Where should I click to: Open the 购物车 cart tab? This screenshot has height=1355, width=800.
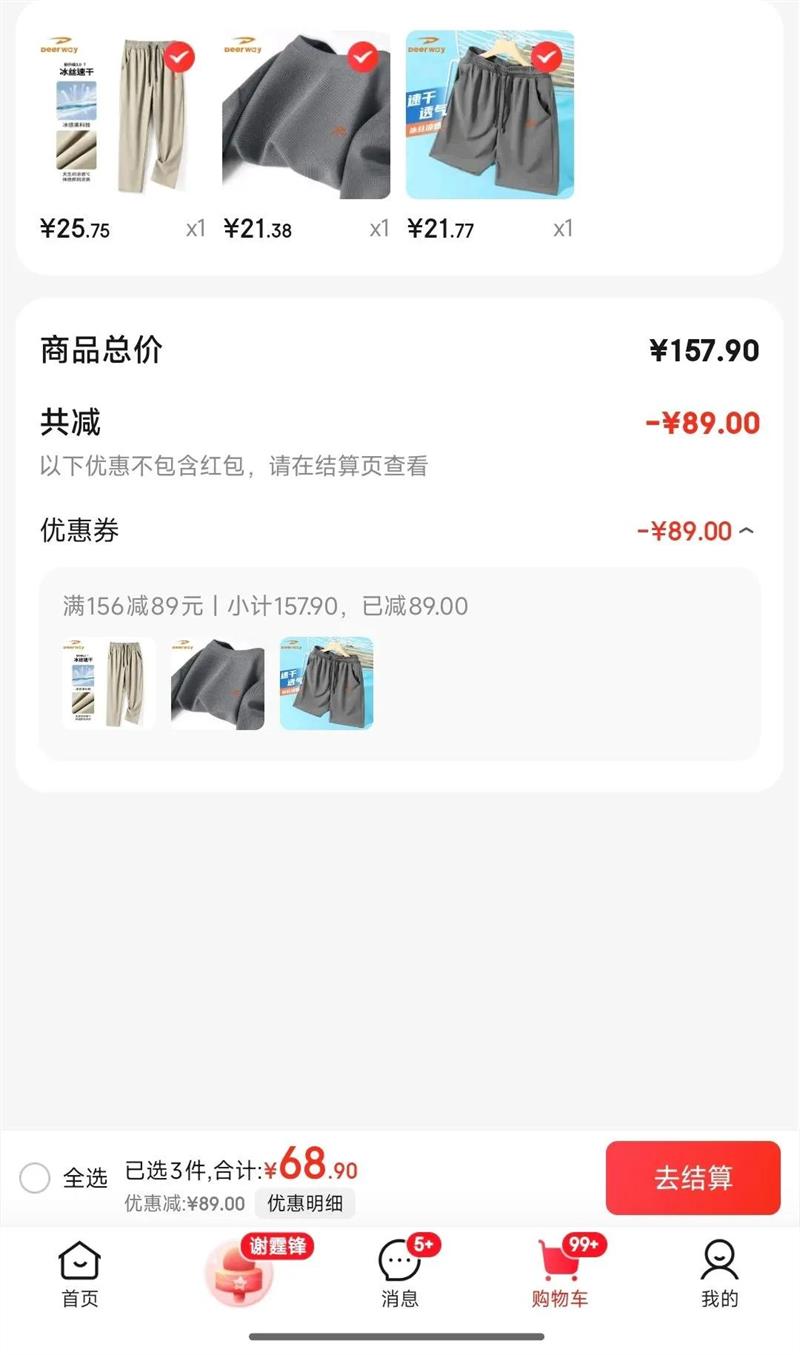point(560,1274)
